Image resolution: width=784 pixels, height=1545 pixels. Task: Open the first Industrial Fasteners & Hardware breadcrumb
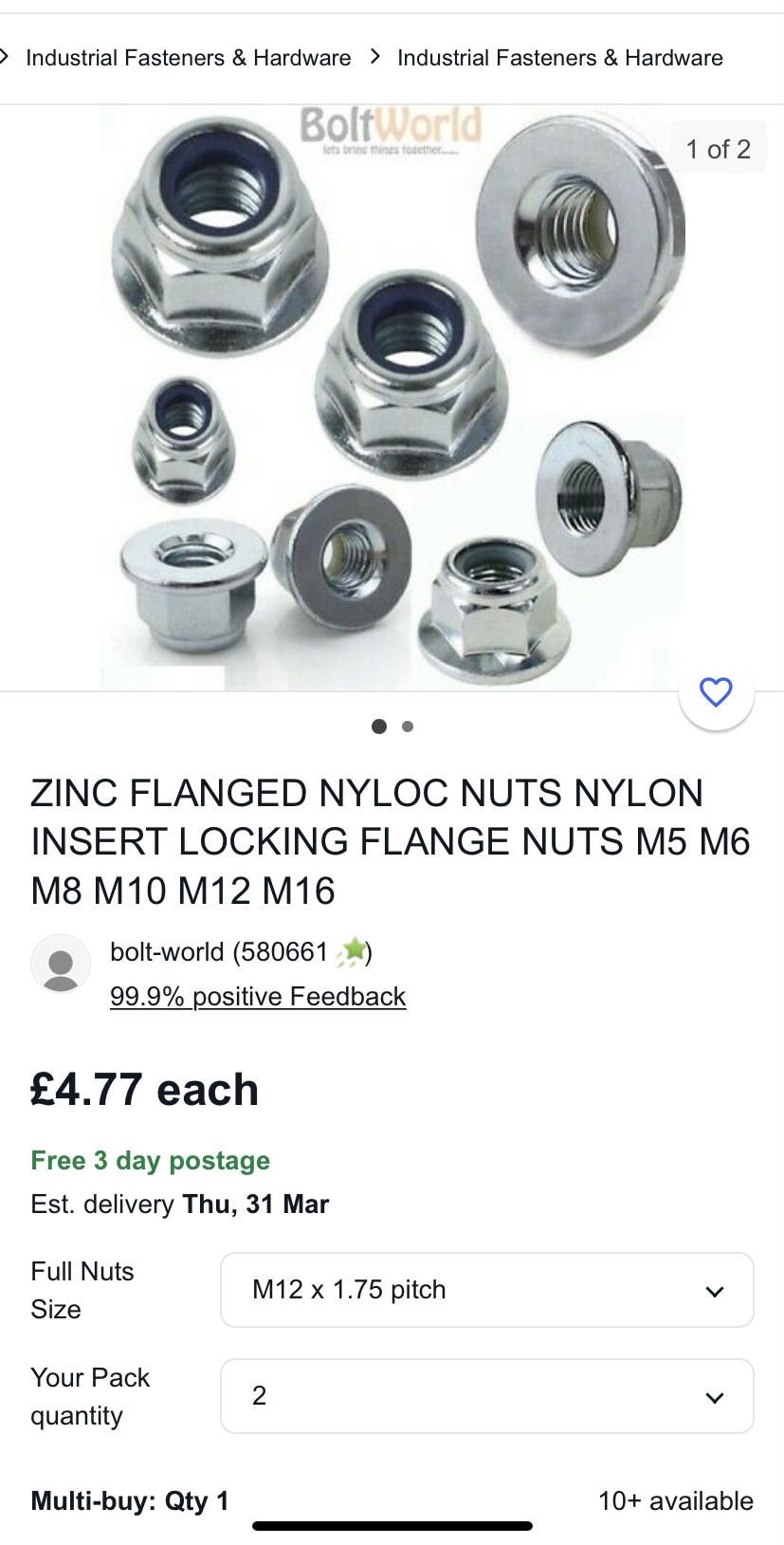(x=188, y=58)
